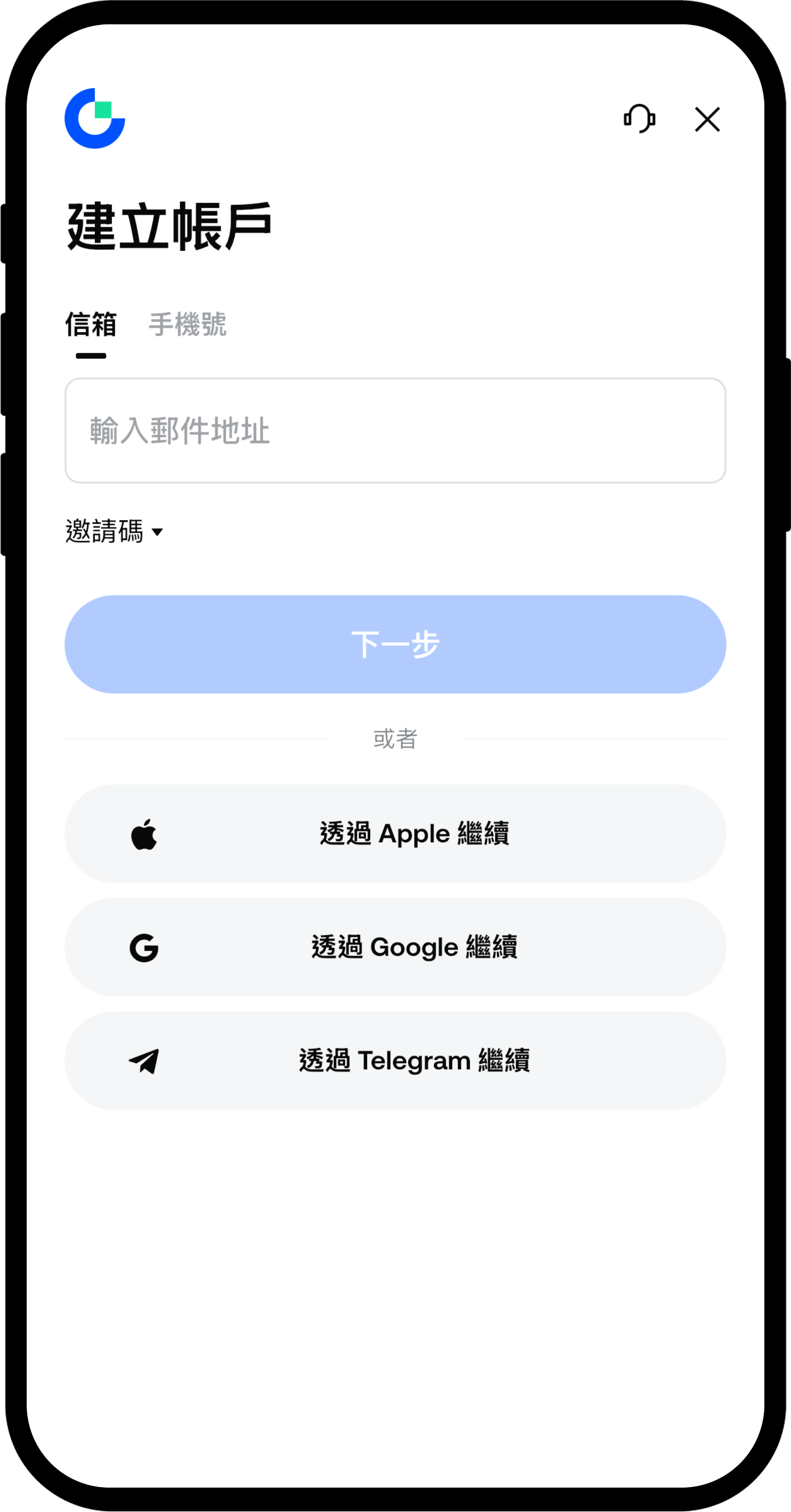Tap the close X icon
The height and width of the screenshot is (1512, 791).
point(706,119)
